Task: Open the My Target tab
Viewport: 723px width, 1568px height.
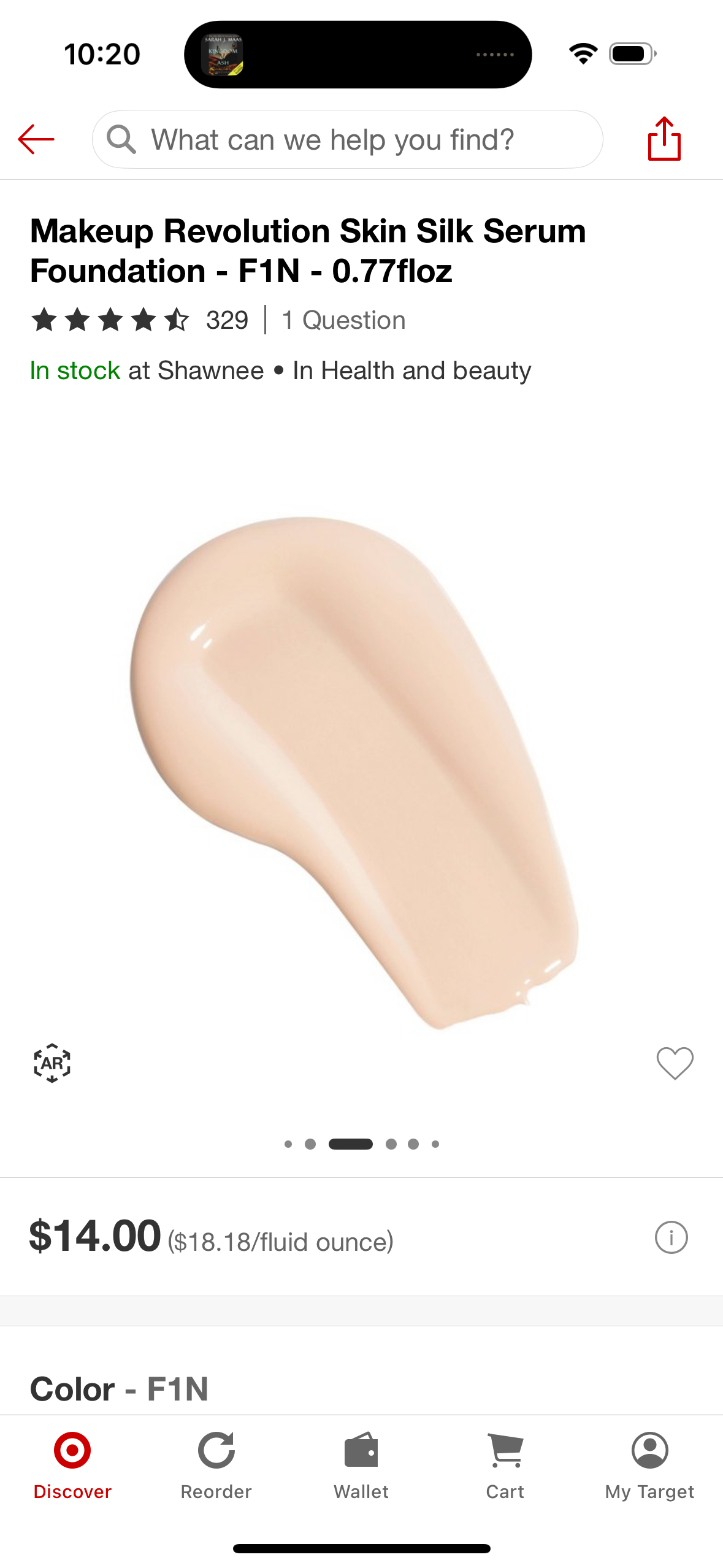Action: pyautogui.click(x=649, y=1466)
